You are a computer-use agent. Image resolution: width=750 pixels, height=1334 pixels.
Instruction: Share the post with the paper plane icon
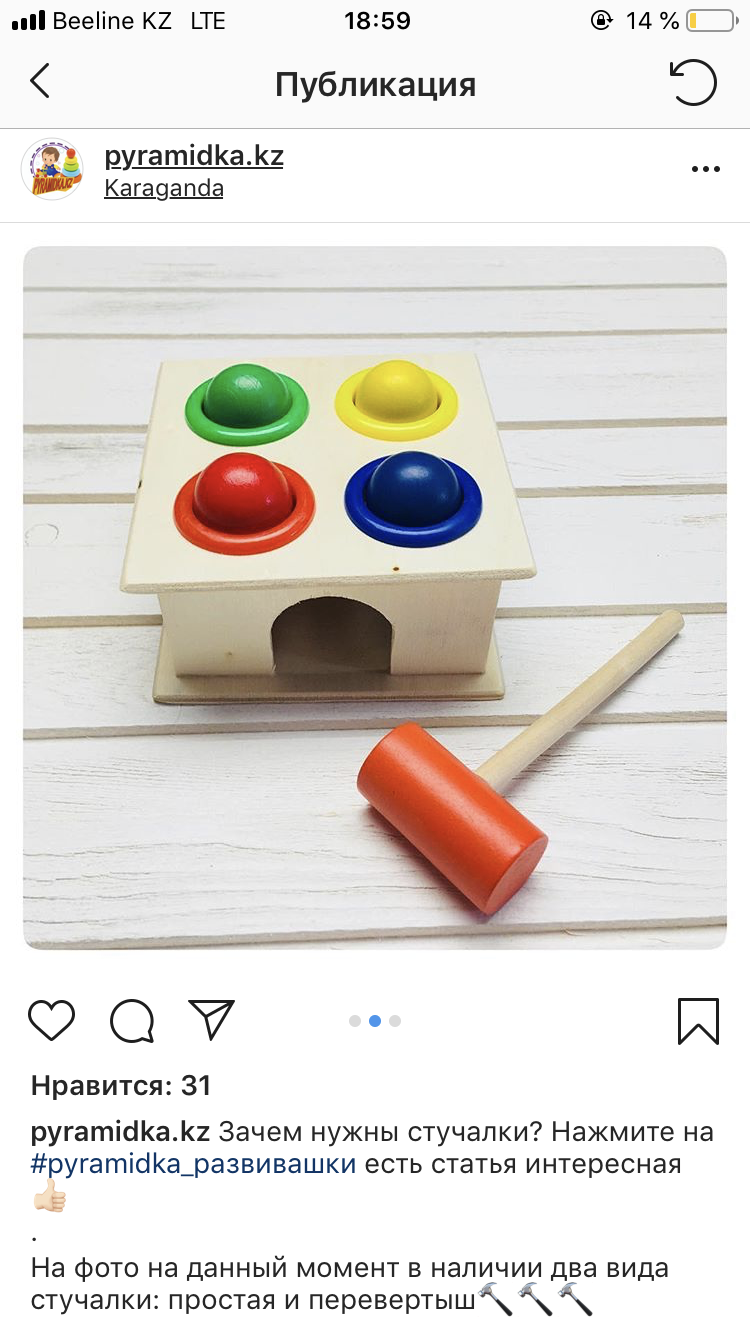[211, 1019]
